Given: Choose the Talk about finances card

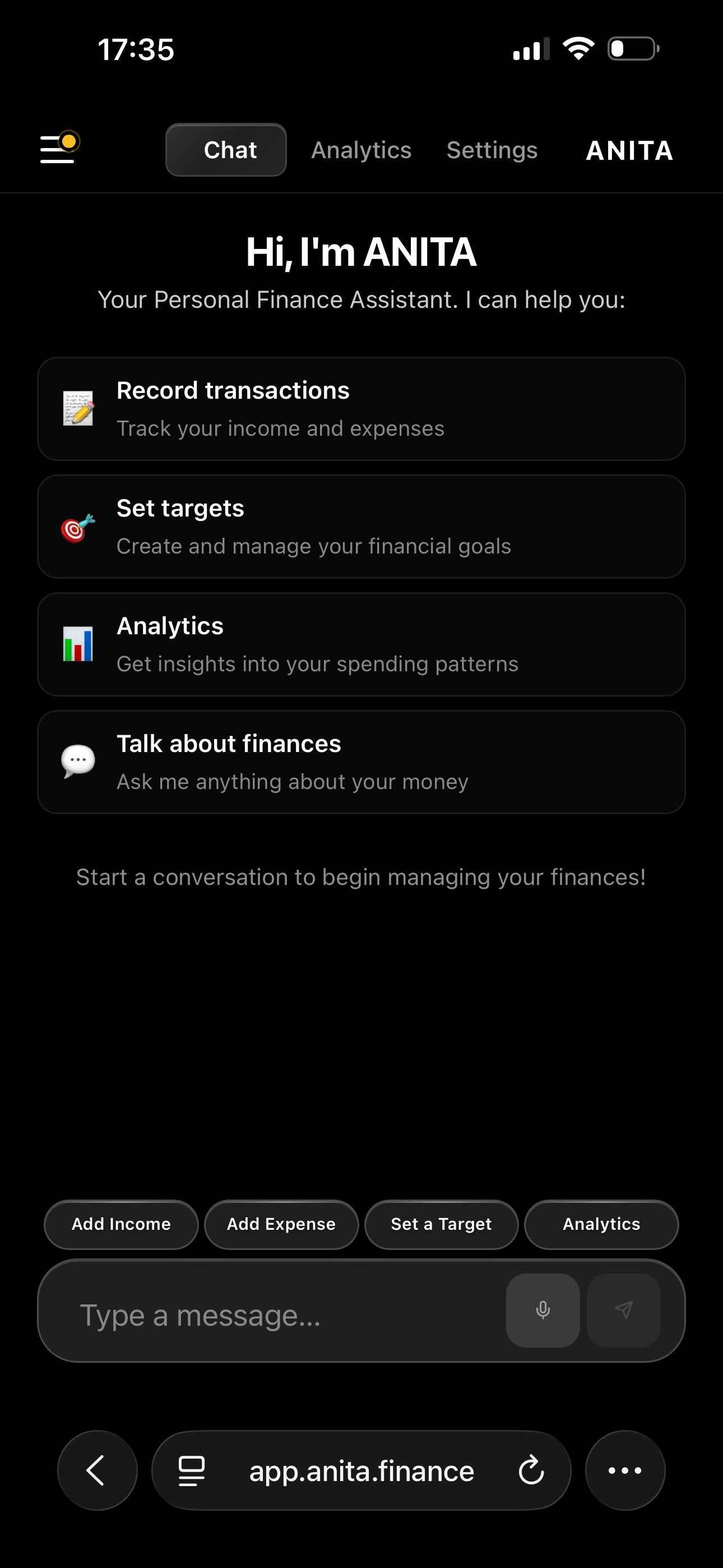Looking at the screenshot, I should coord(361,762).
